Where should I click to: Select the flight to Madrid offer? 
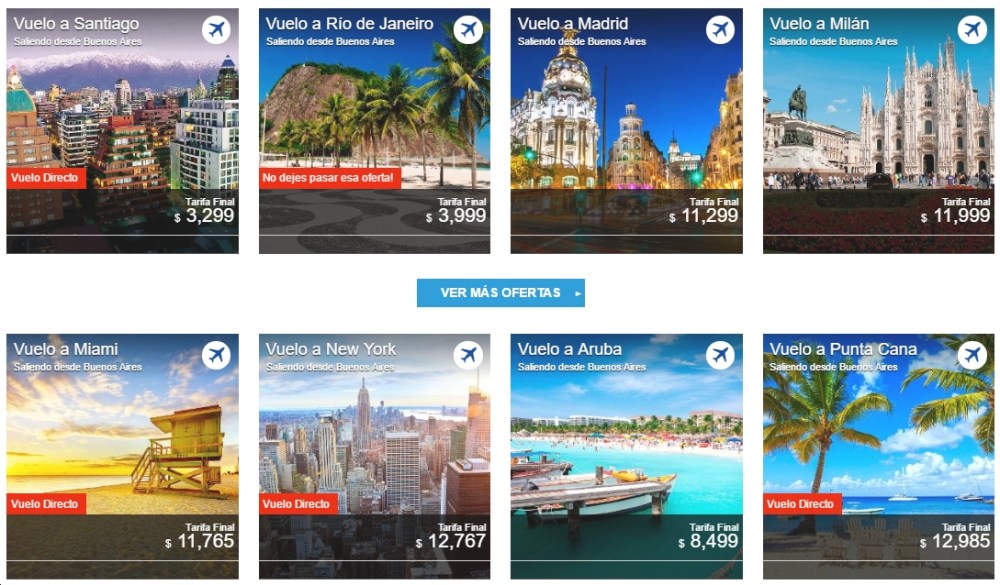click(626, 130)
